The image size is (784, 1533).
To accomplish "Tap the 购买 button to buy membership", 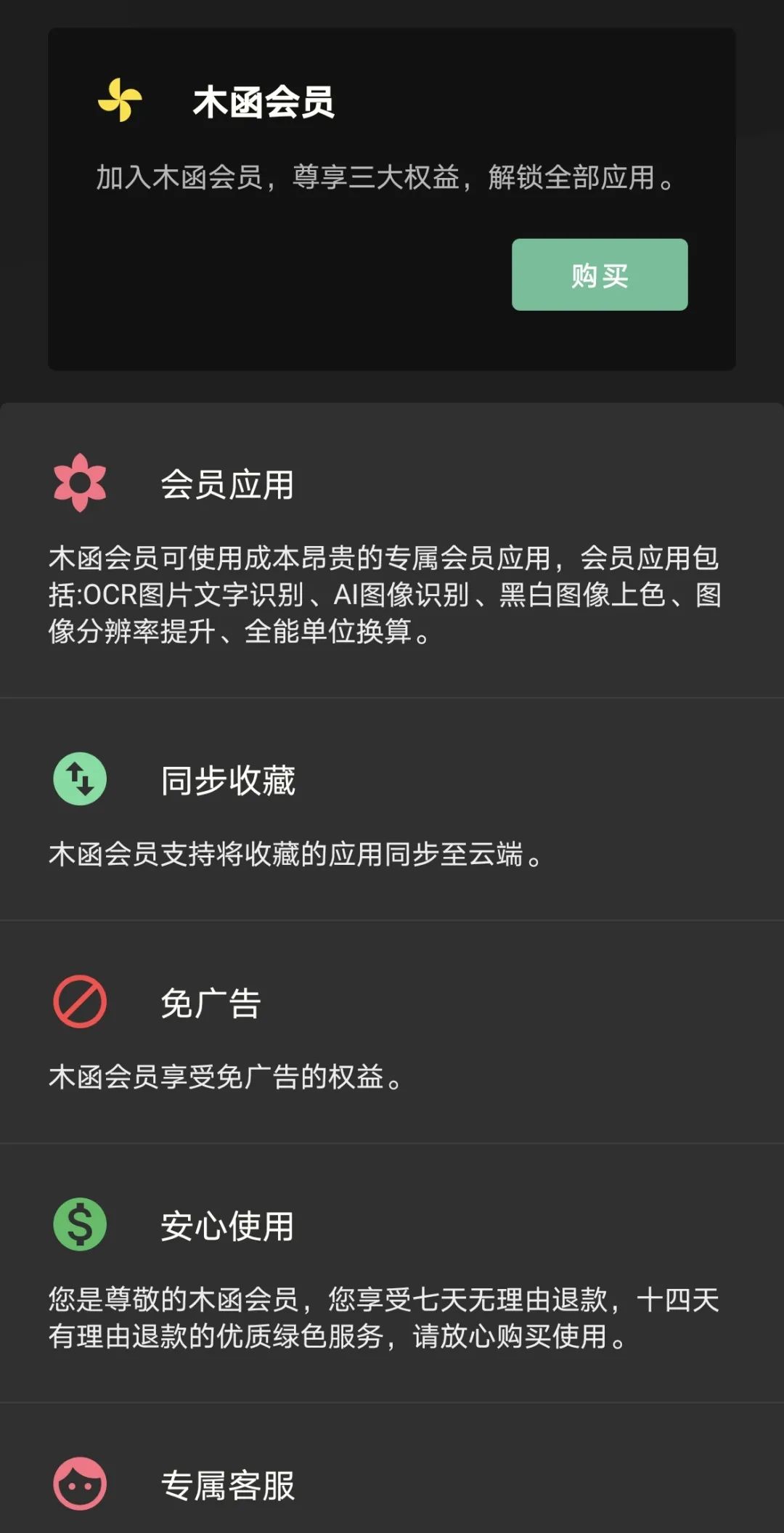I will click(600, 275).
